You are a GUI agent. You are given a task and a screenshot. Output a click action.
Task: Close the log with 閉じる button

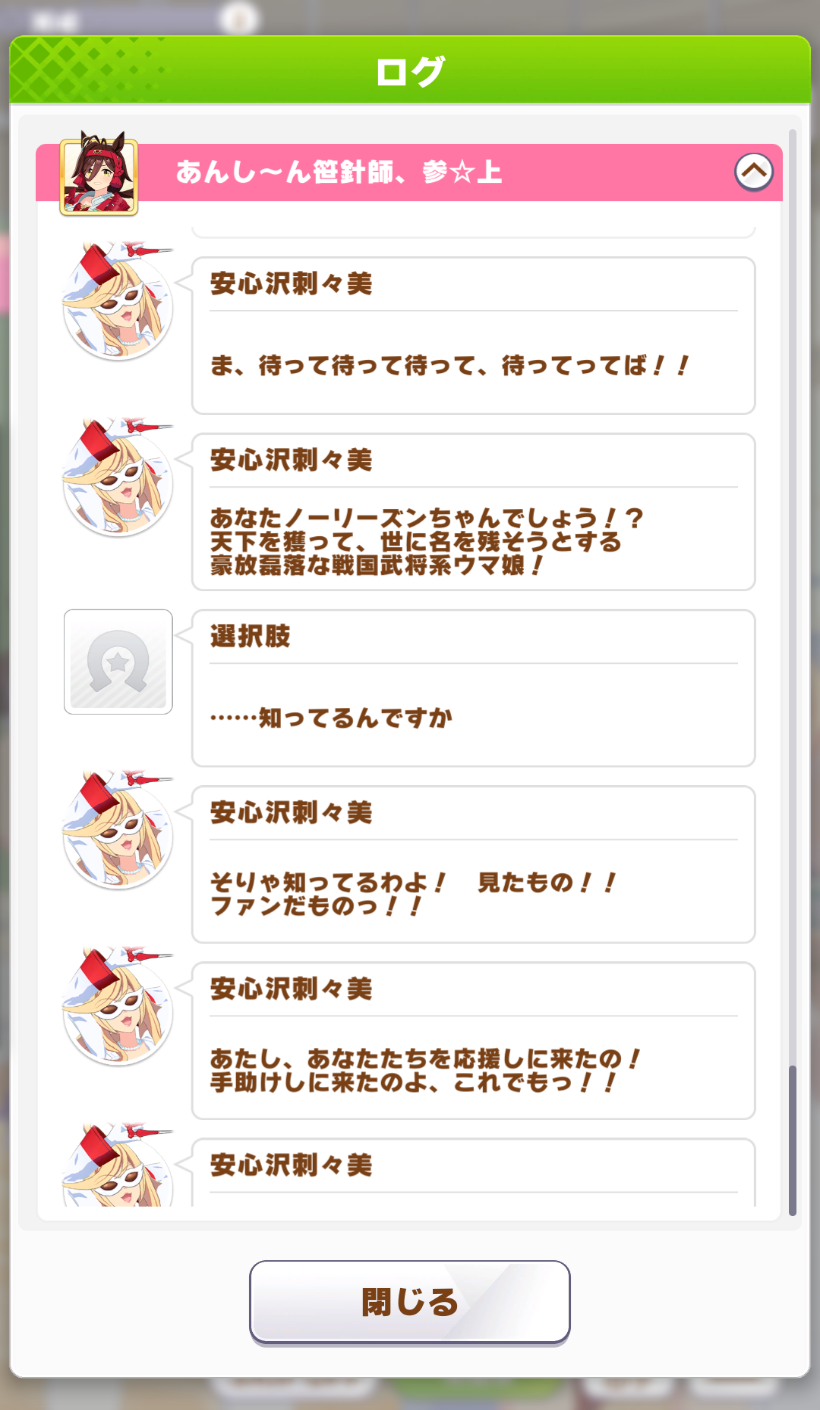coord(409,1301)
